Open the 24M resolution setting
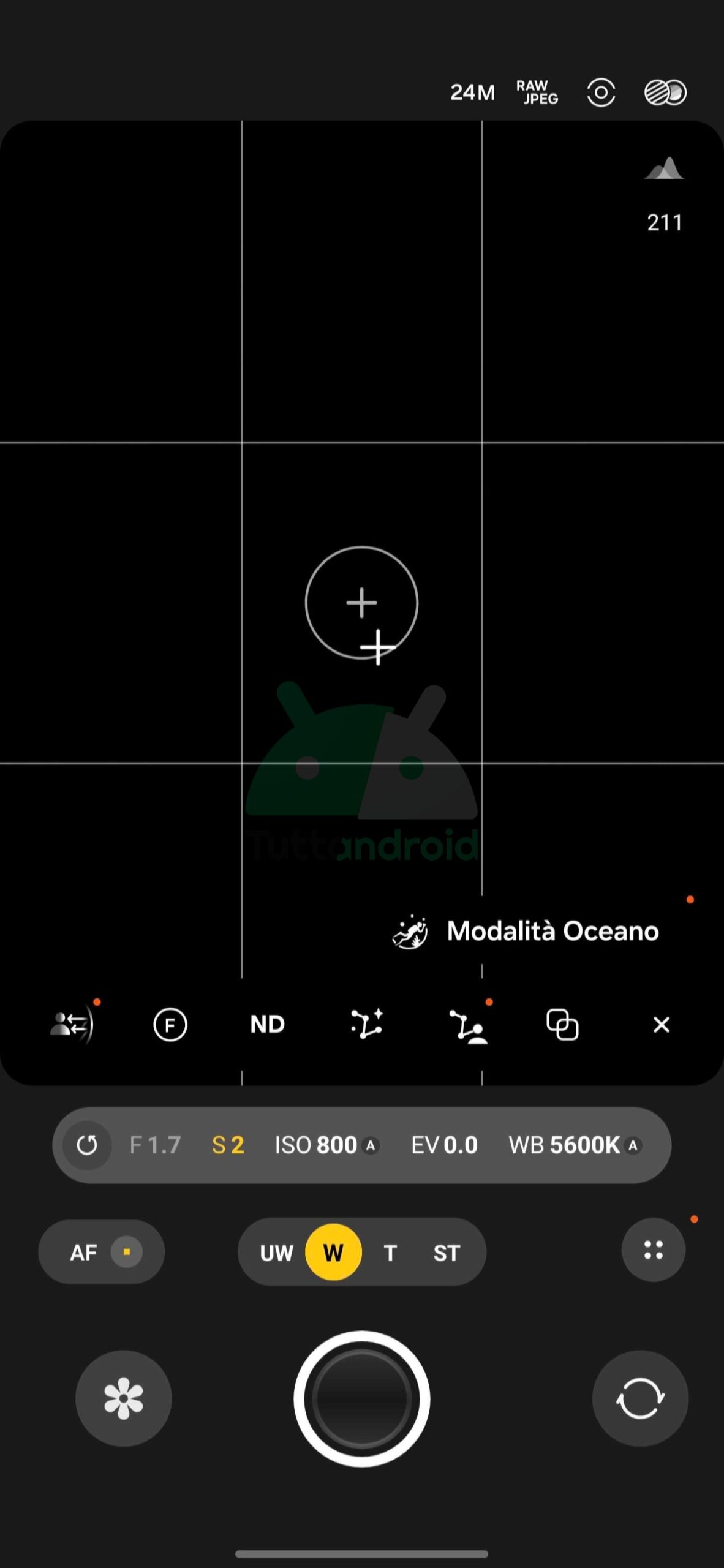This screenshot has height=1568, width=724. tap(472, 92)
